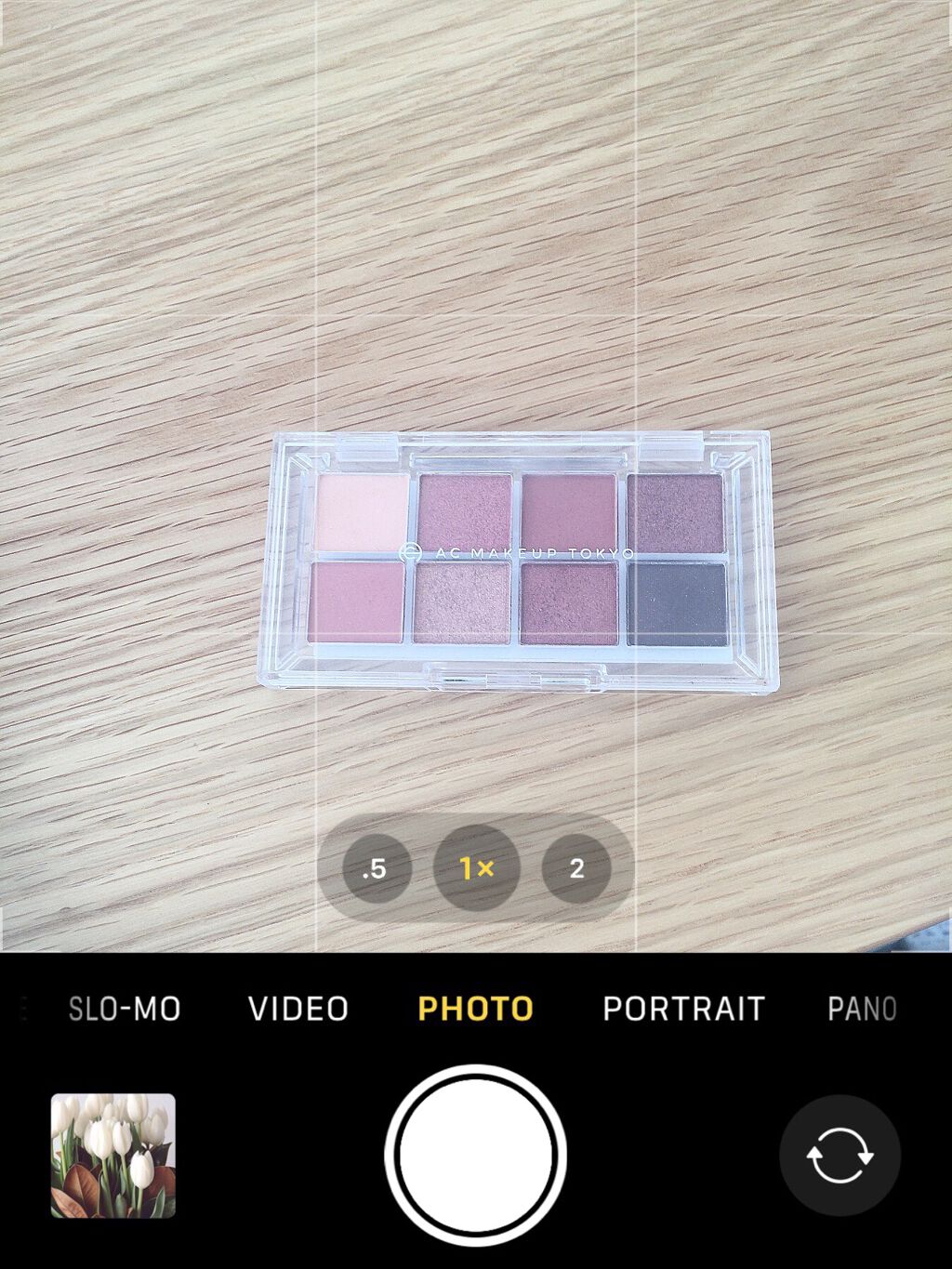The width and height of the screenshot is (952, 1269).
Task: Switch to VIDEO mode
Action: click(298, 1009)
